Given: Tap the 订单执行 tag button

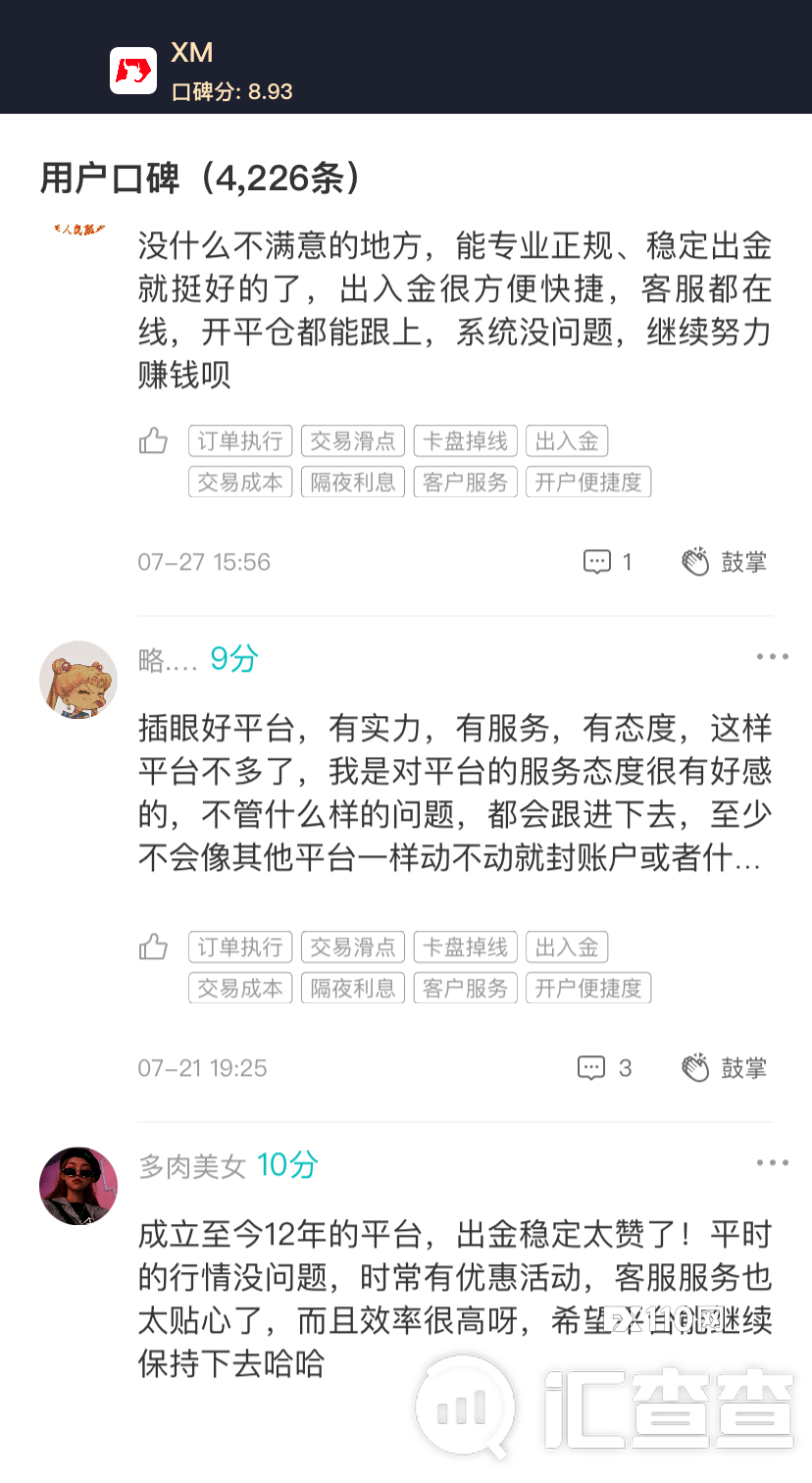Looking at the screenshot, I should pos(239,440).
